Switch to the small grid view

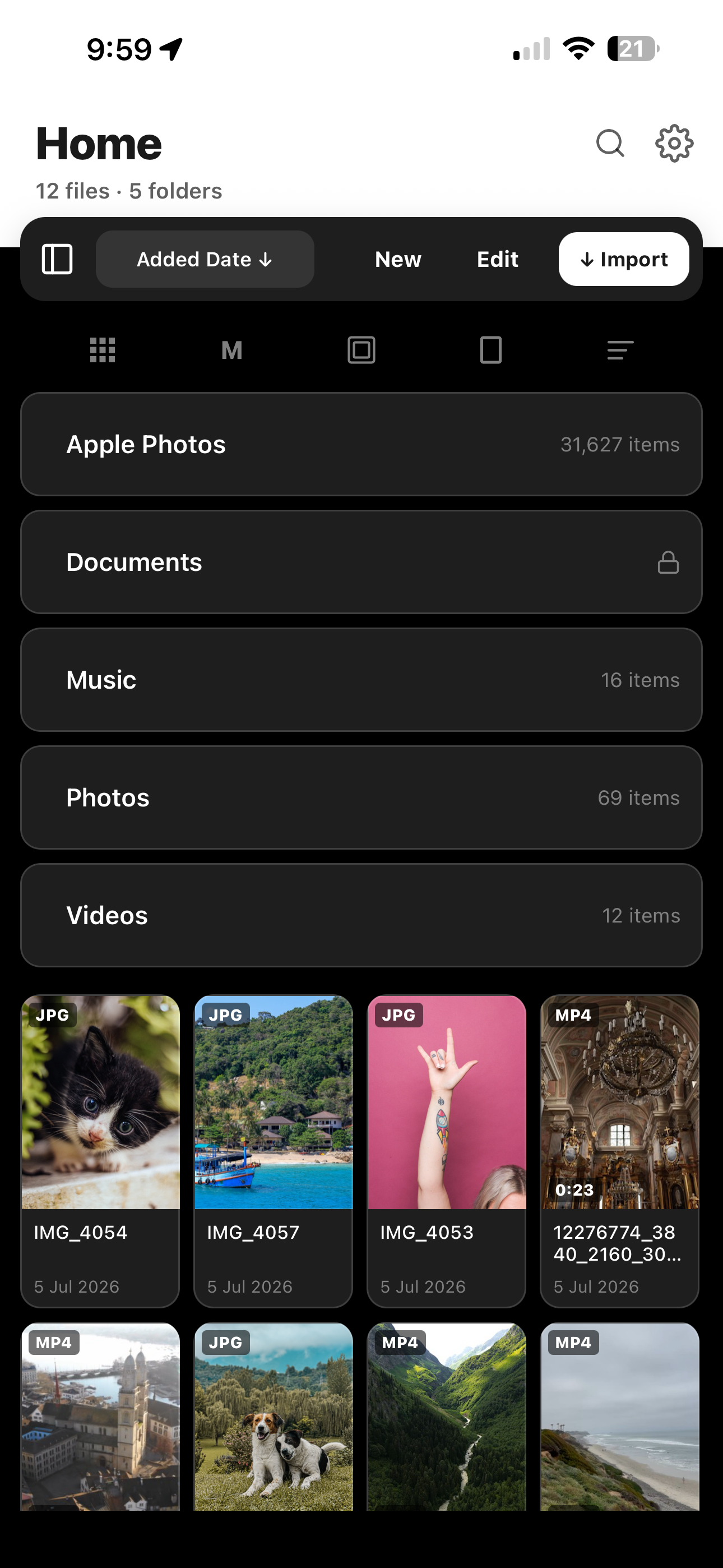click(102, 350)
